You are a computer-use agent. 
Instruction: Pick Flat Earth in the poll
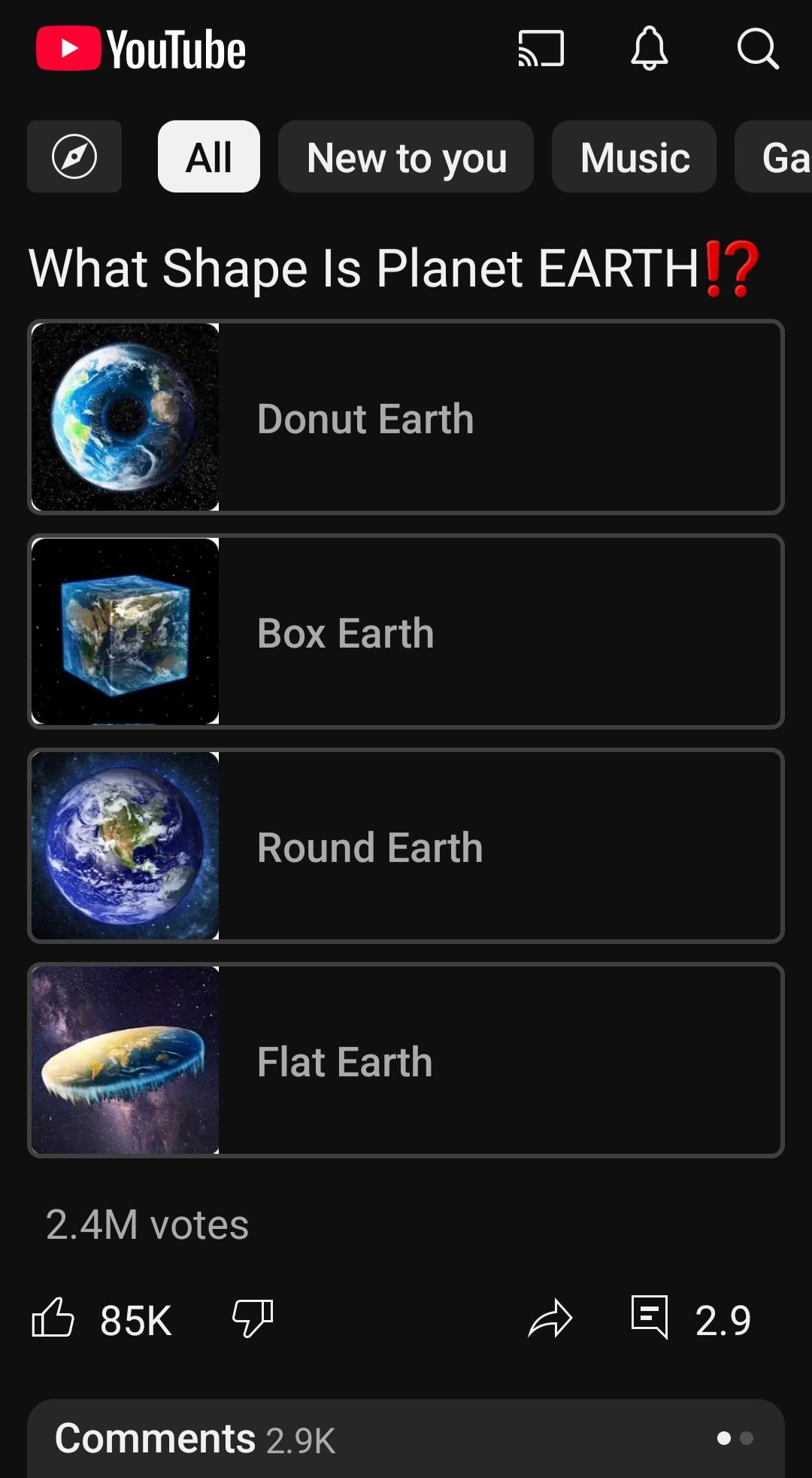pos(406,1061)
